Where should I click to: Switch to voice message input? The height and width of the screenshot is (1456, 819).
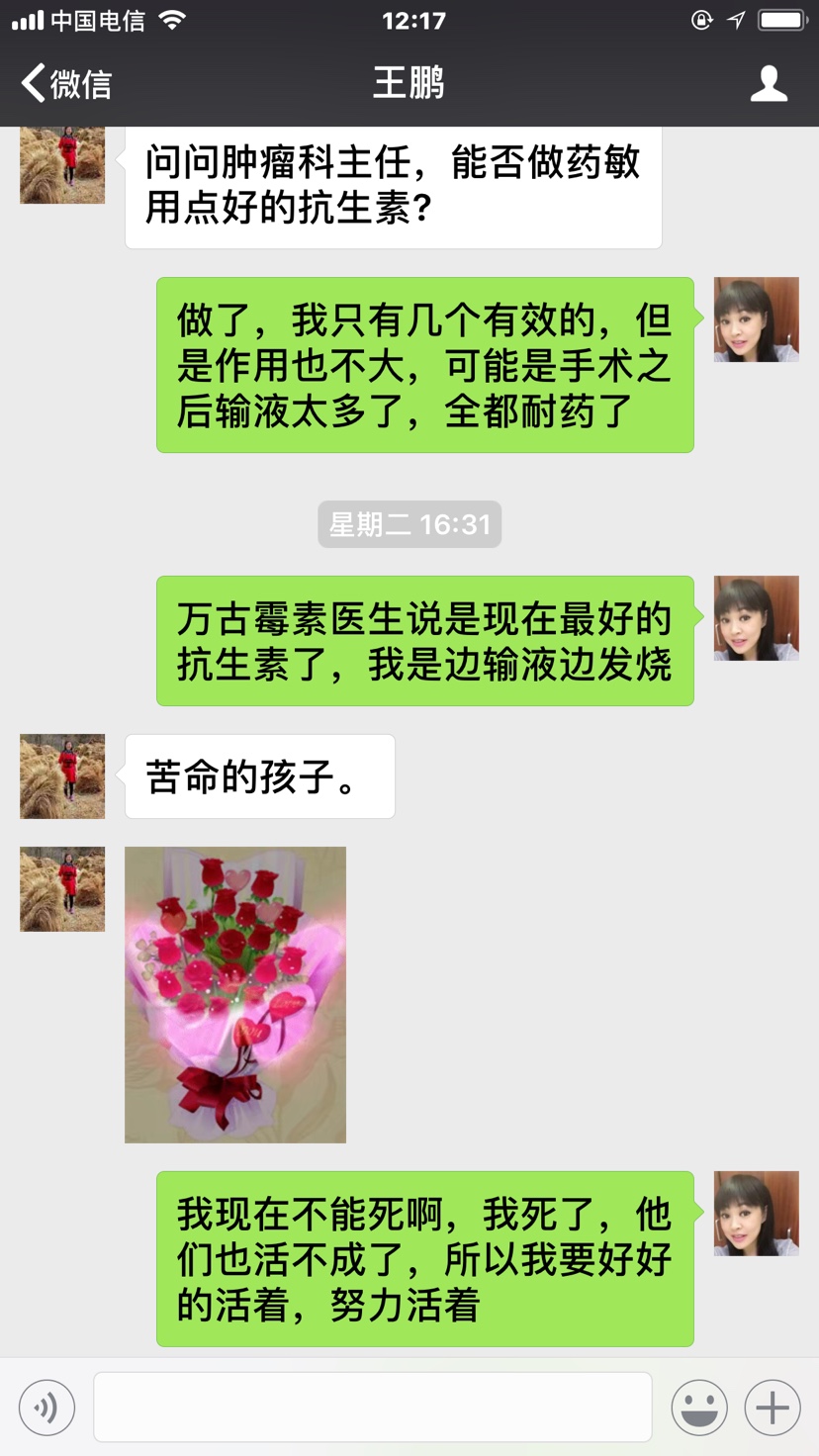46,1407
